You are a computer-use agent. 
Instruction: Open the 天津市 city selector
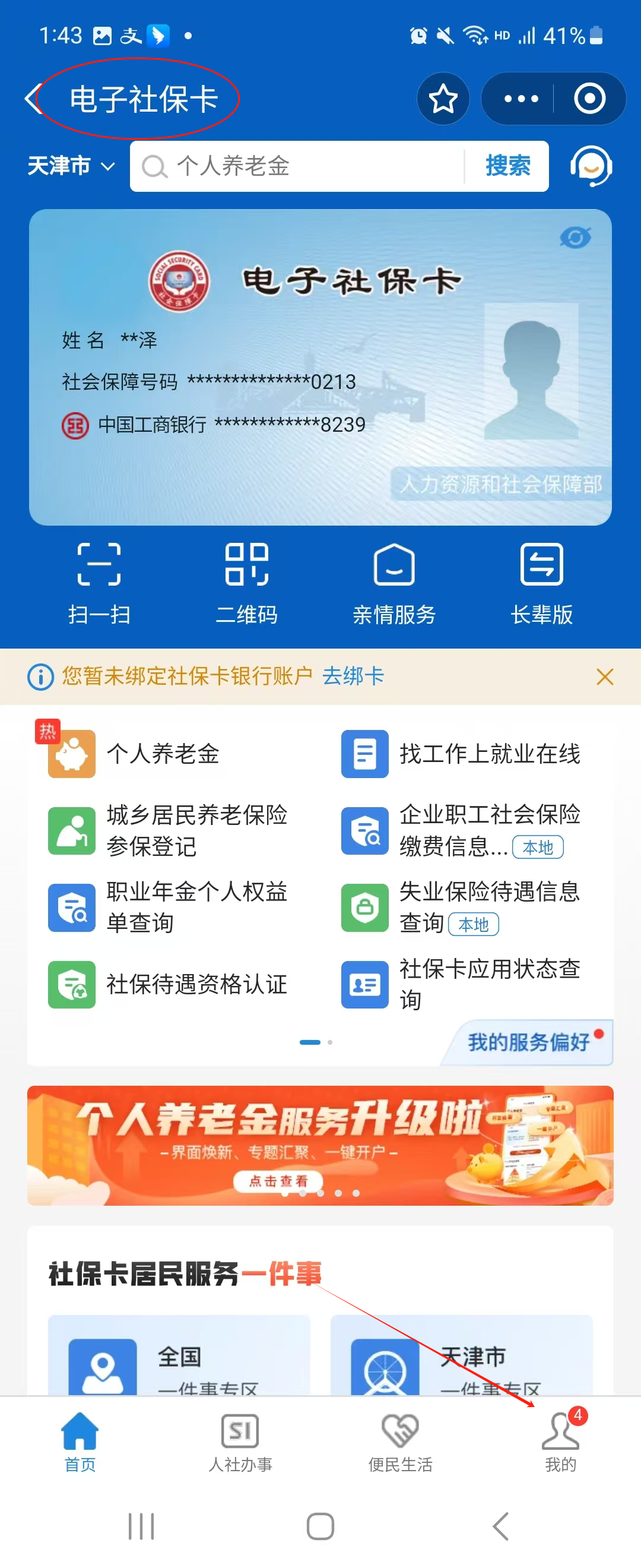(x=71, y=166)
